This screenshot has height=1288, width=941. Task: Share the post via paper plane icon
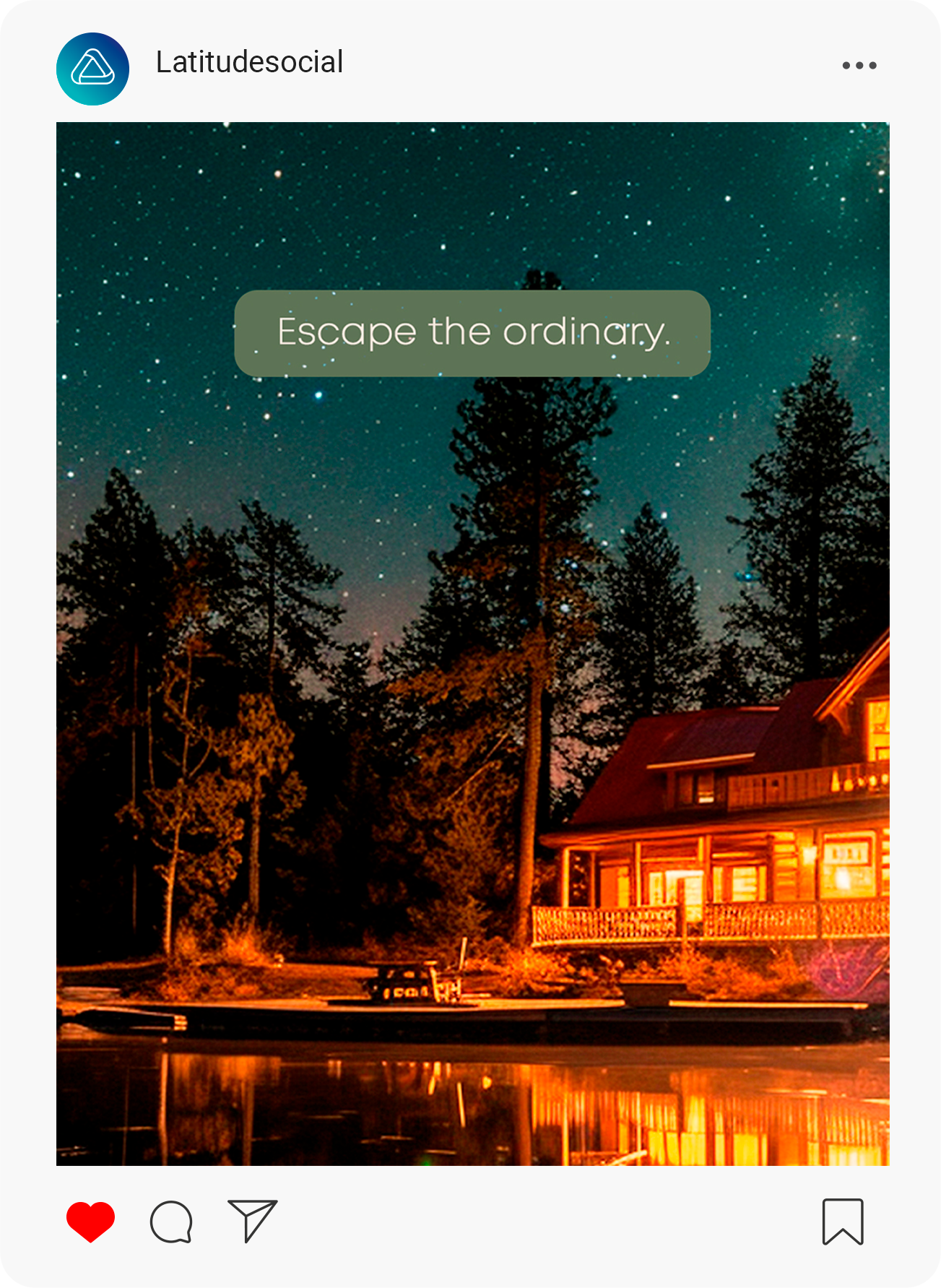click(x=251, y=1220)
